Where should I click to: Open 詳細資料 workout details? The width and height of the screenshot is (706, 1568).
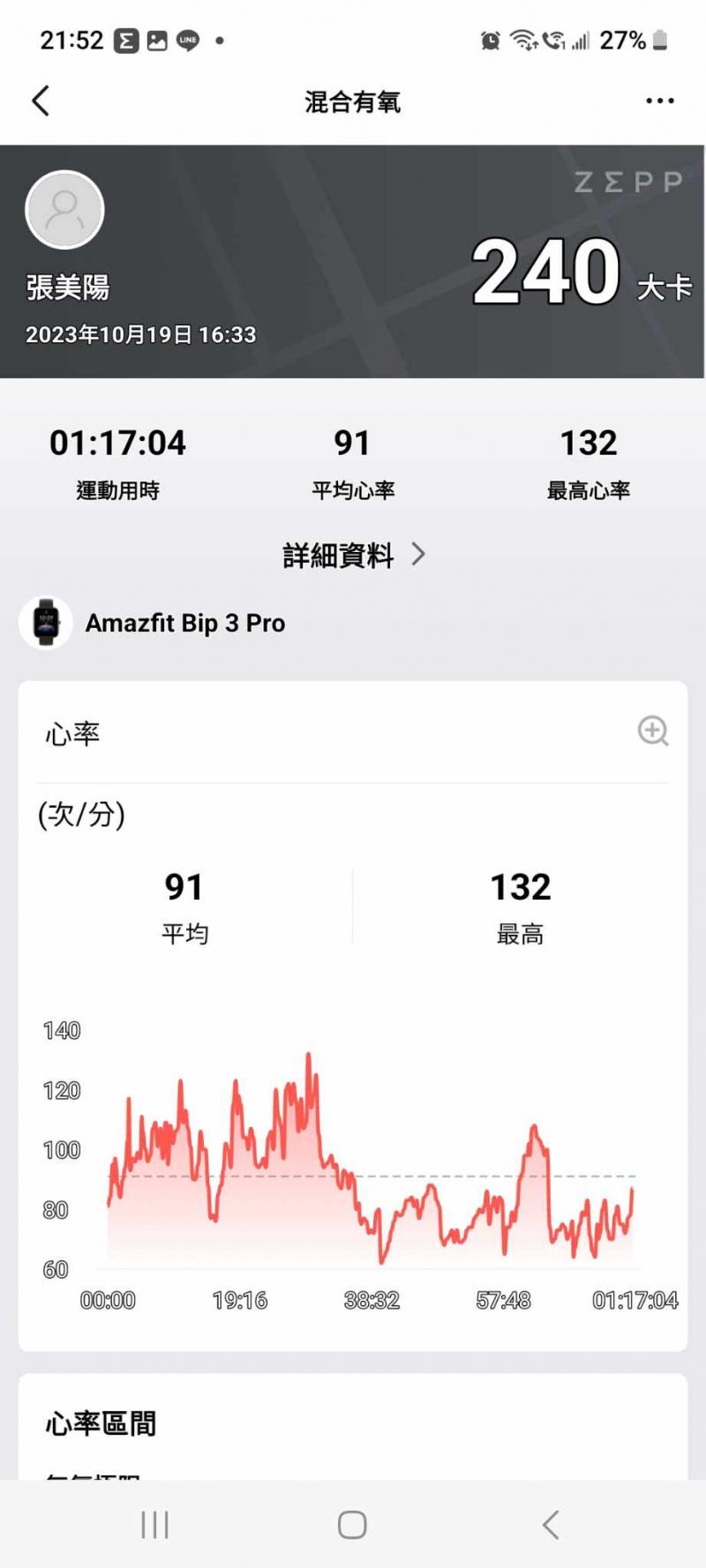(x=353, y=555)
